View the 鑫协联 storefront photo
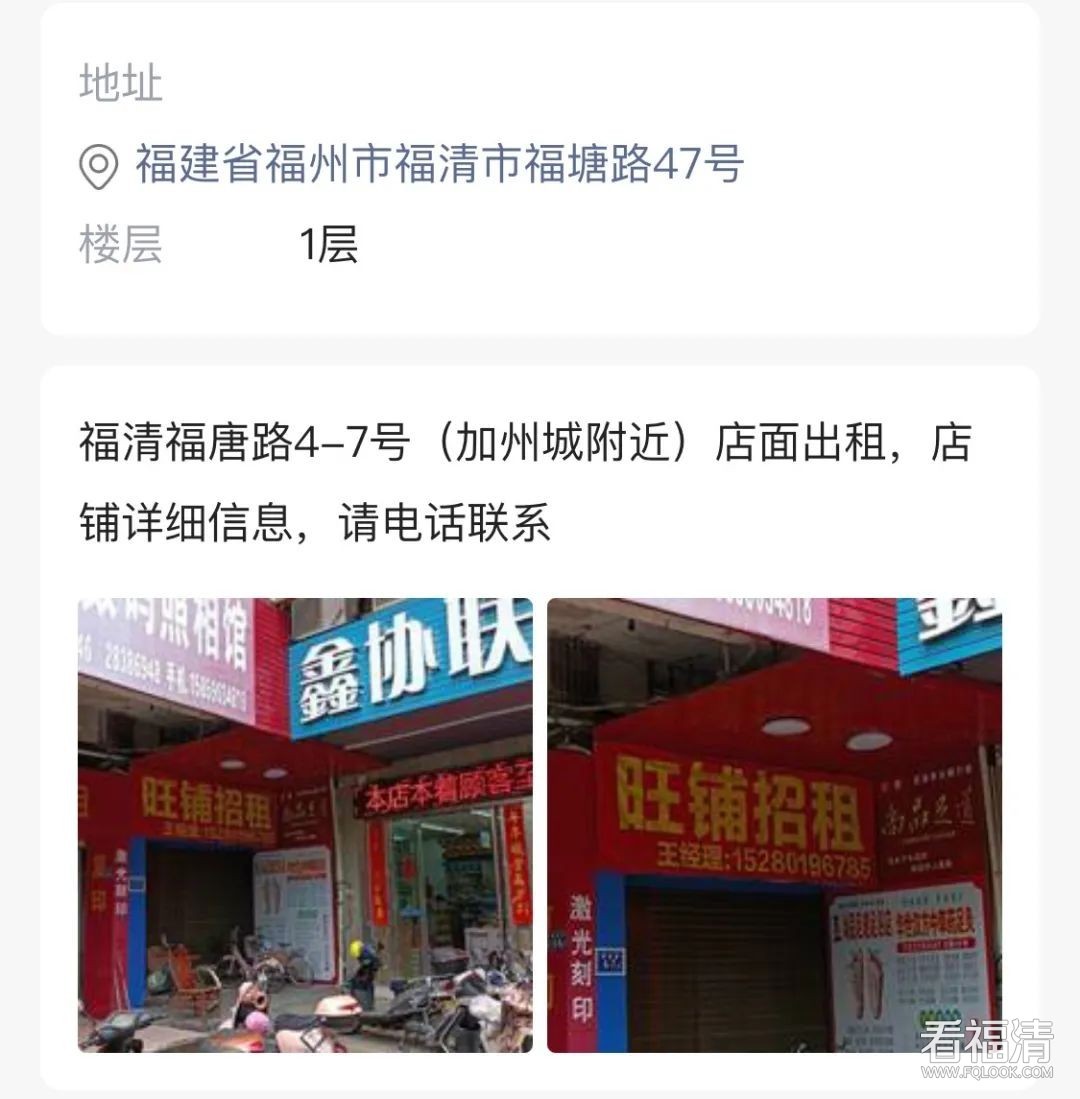This screenshot has height=1099, width=1080. (305, 825)
